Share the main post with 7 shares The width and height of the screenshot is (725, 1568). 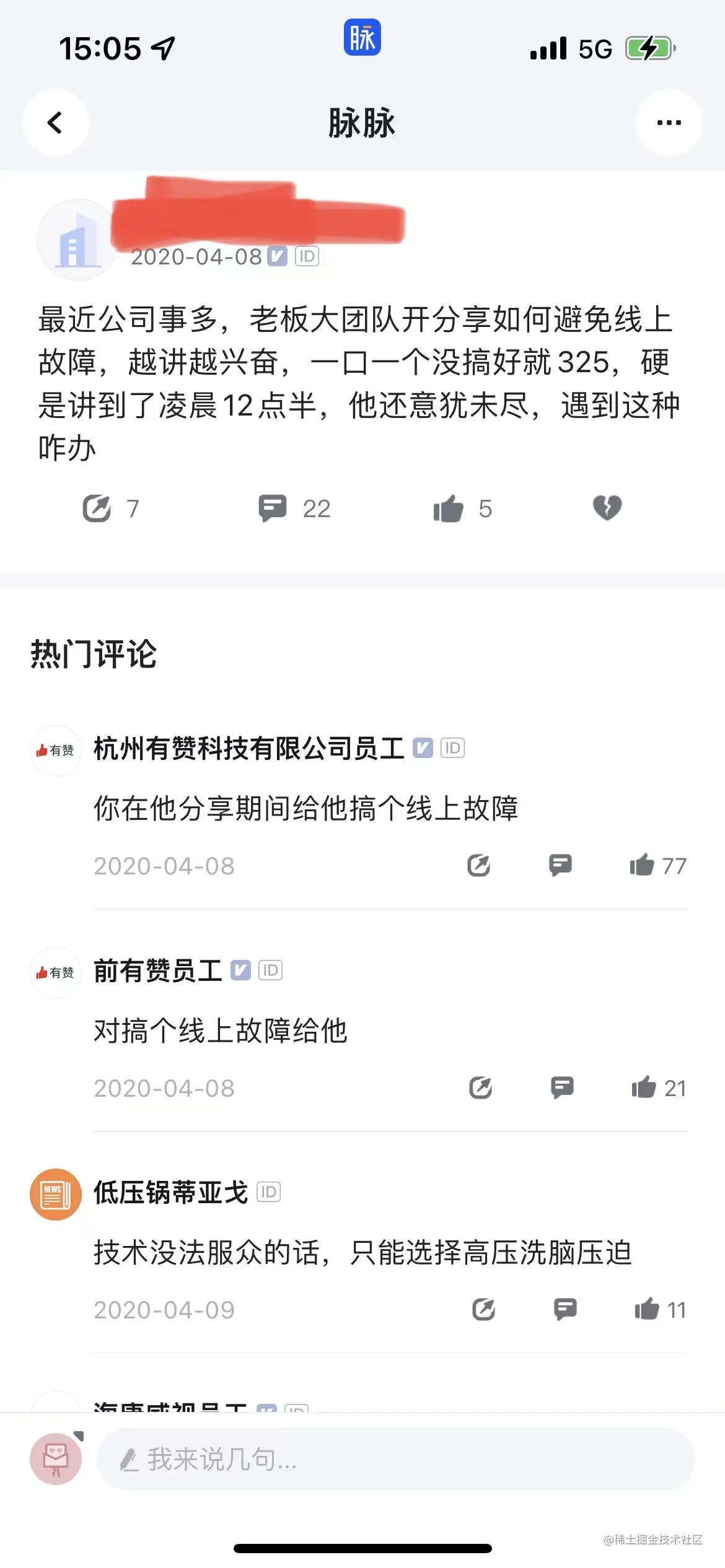pyautogui.click(x=97, y=508)
